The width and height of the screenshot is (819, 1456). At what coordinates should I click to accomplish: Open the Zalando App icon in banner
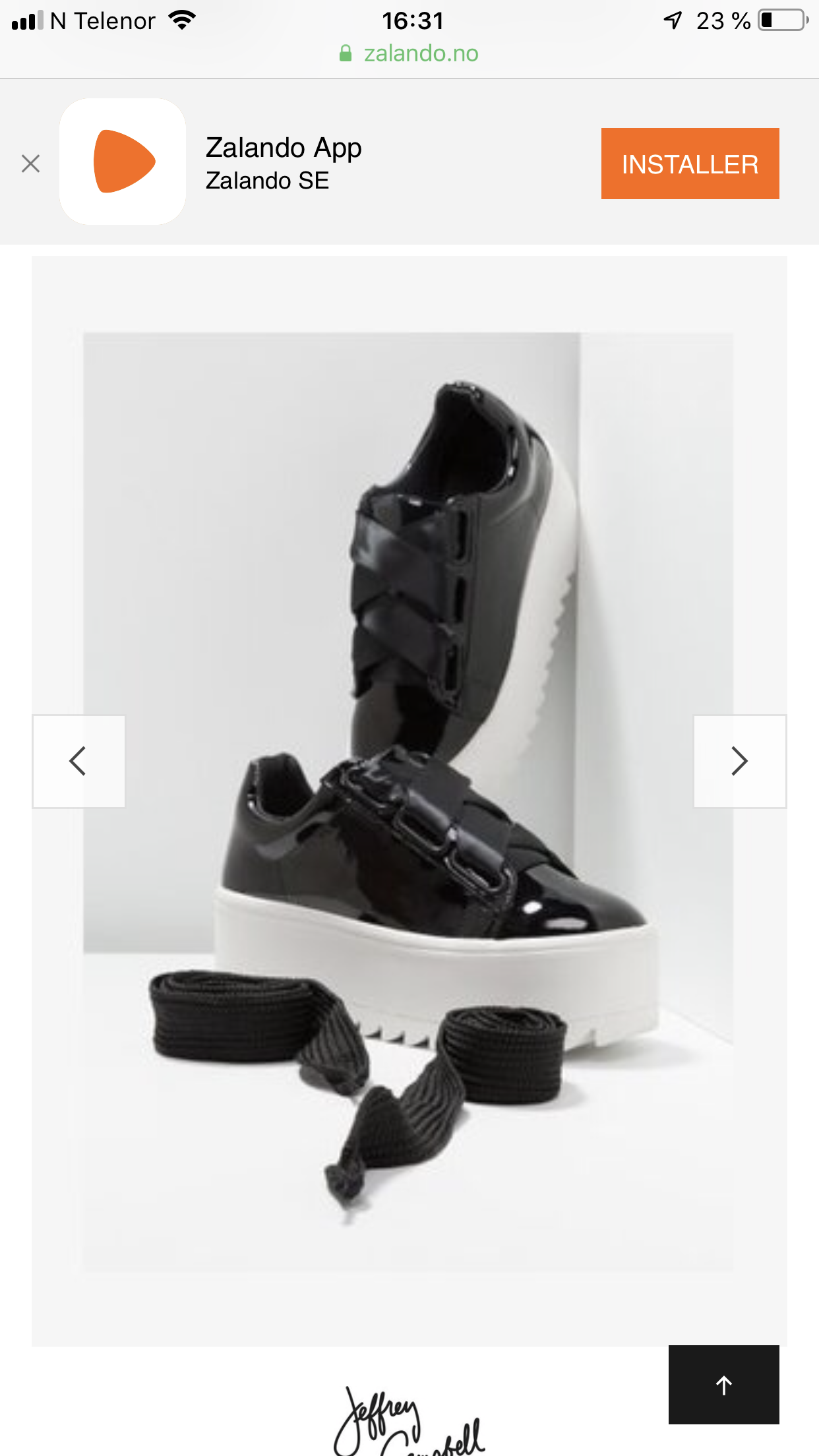tap(123, 162)
